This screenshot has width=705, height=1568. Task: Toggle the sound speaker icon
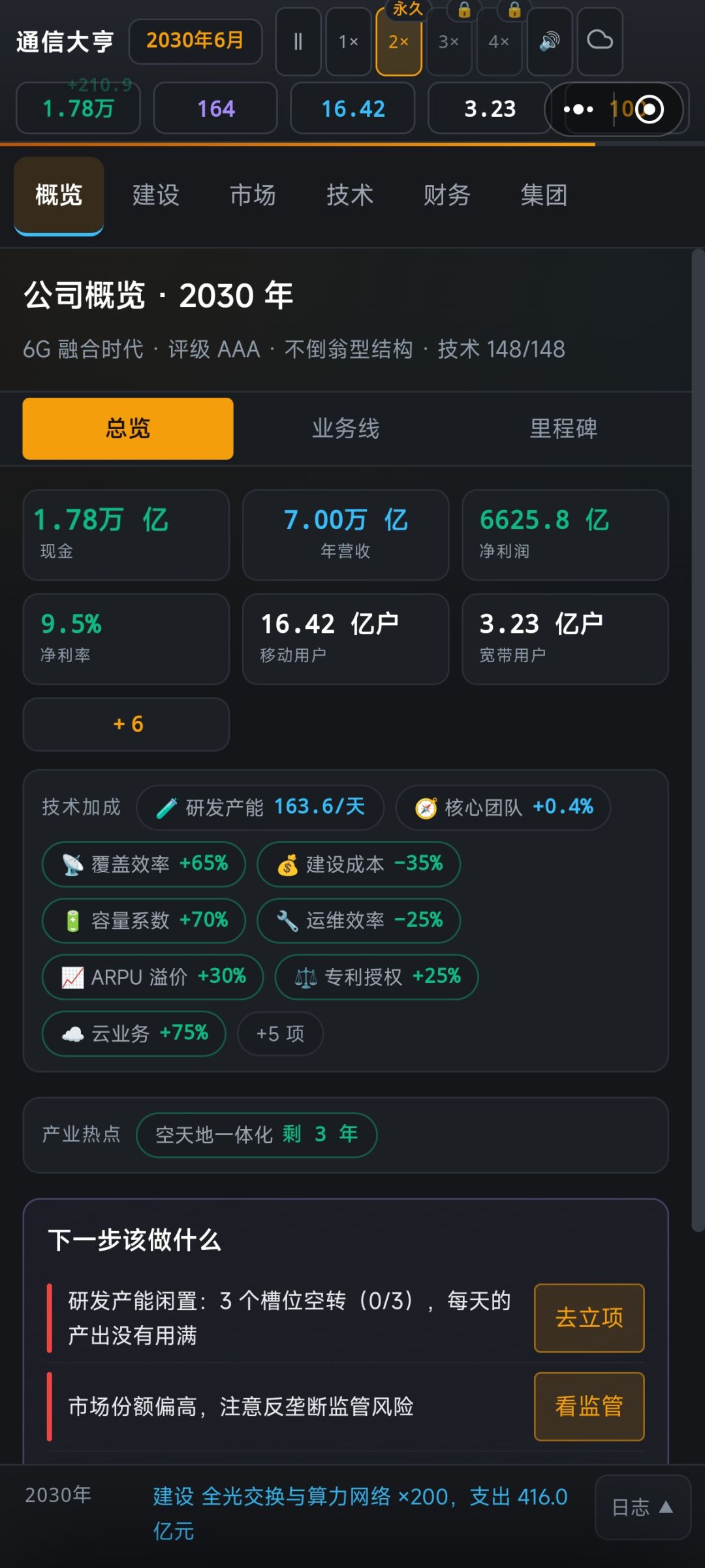550,42
